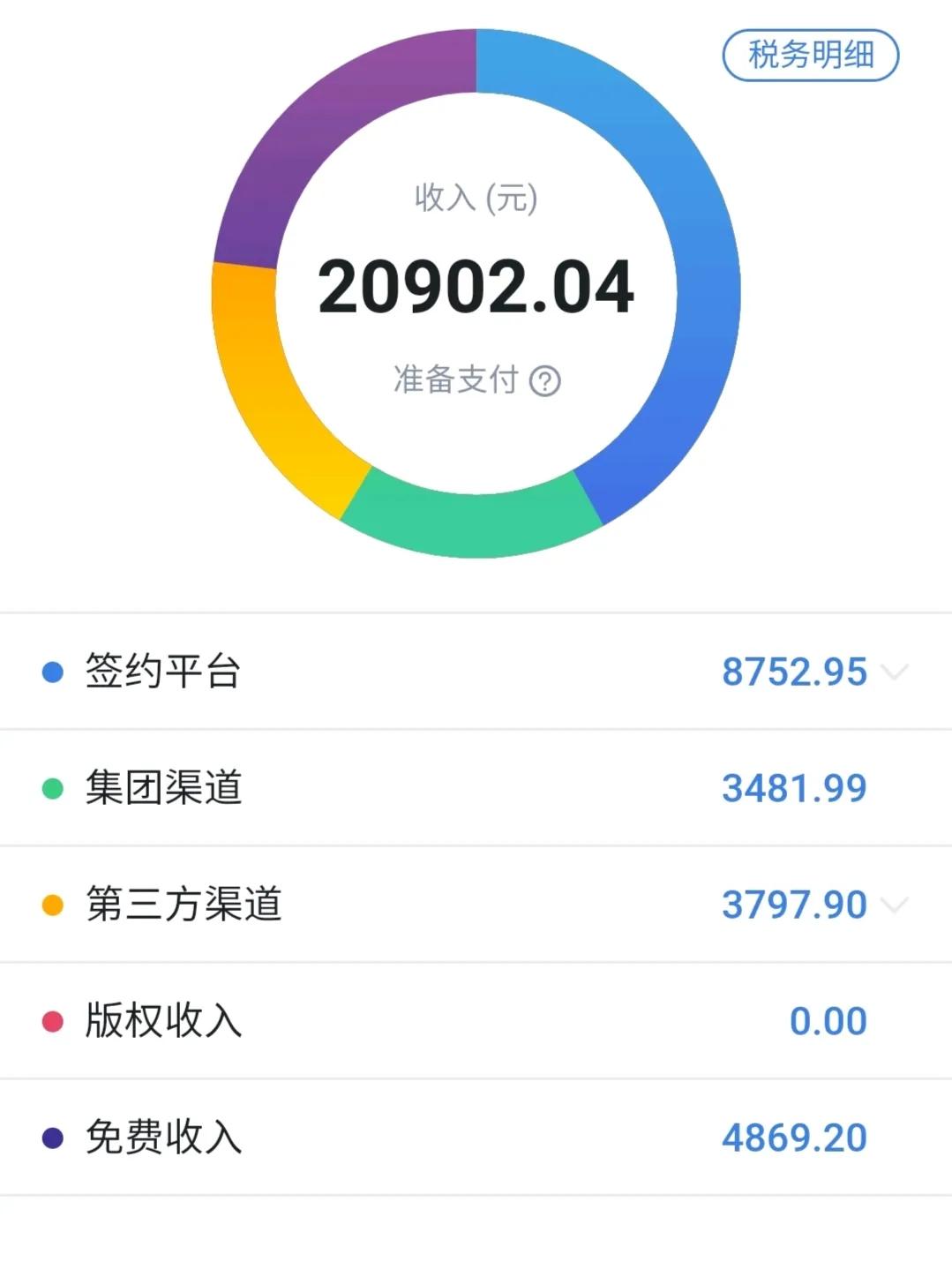Expand the 第三方渠道 row details
The height and width of the screenshot is (1262, 952).
896,904
